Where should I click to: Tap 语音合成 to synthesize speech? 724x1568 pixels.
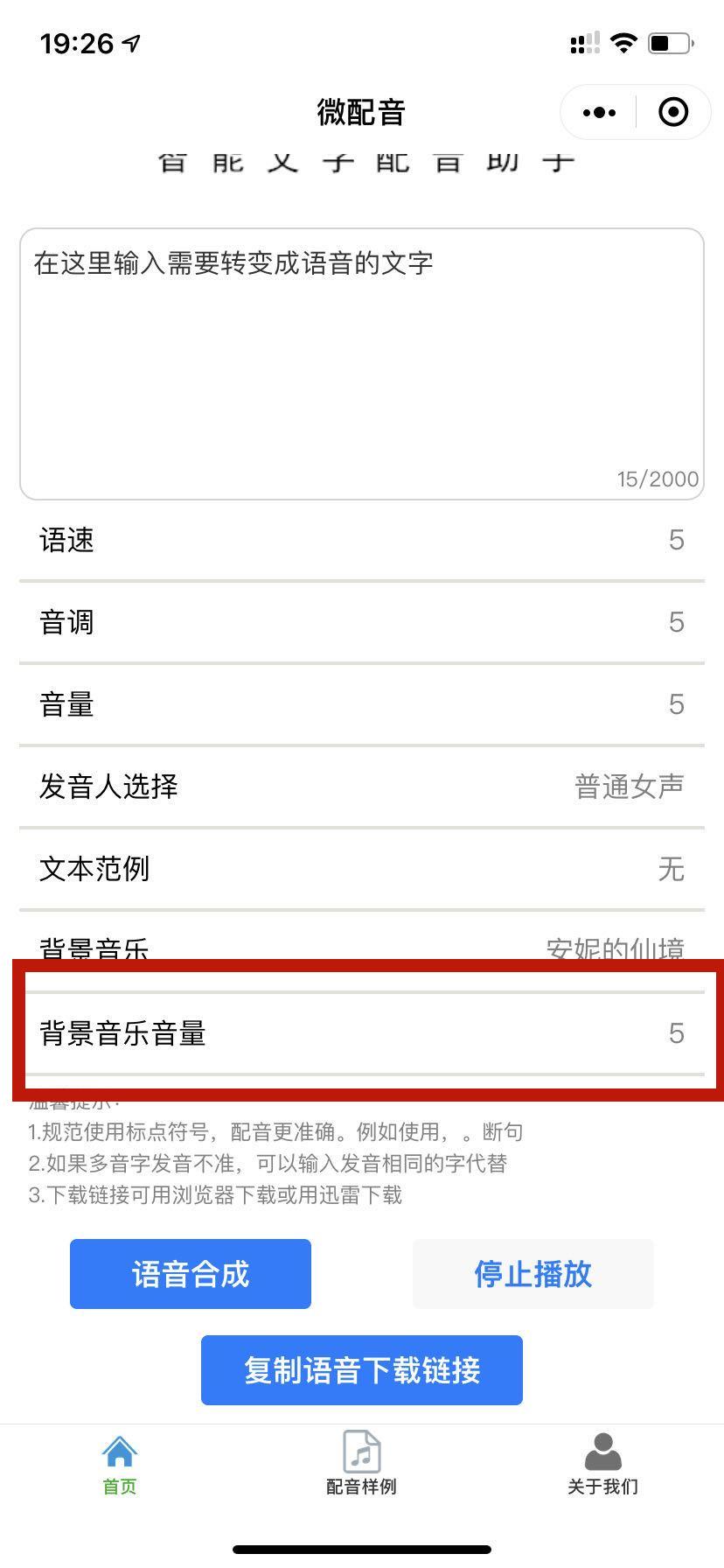pyautogui.click(x=191, y=1274)
